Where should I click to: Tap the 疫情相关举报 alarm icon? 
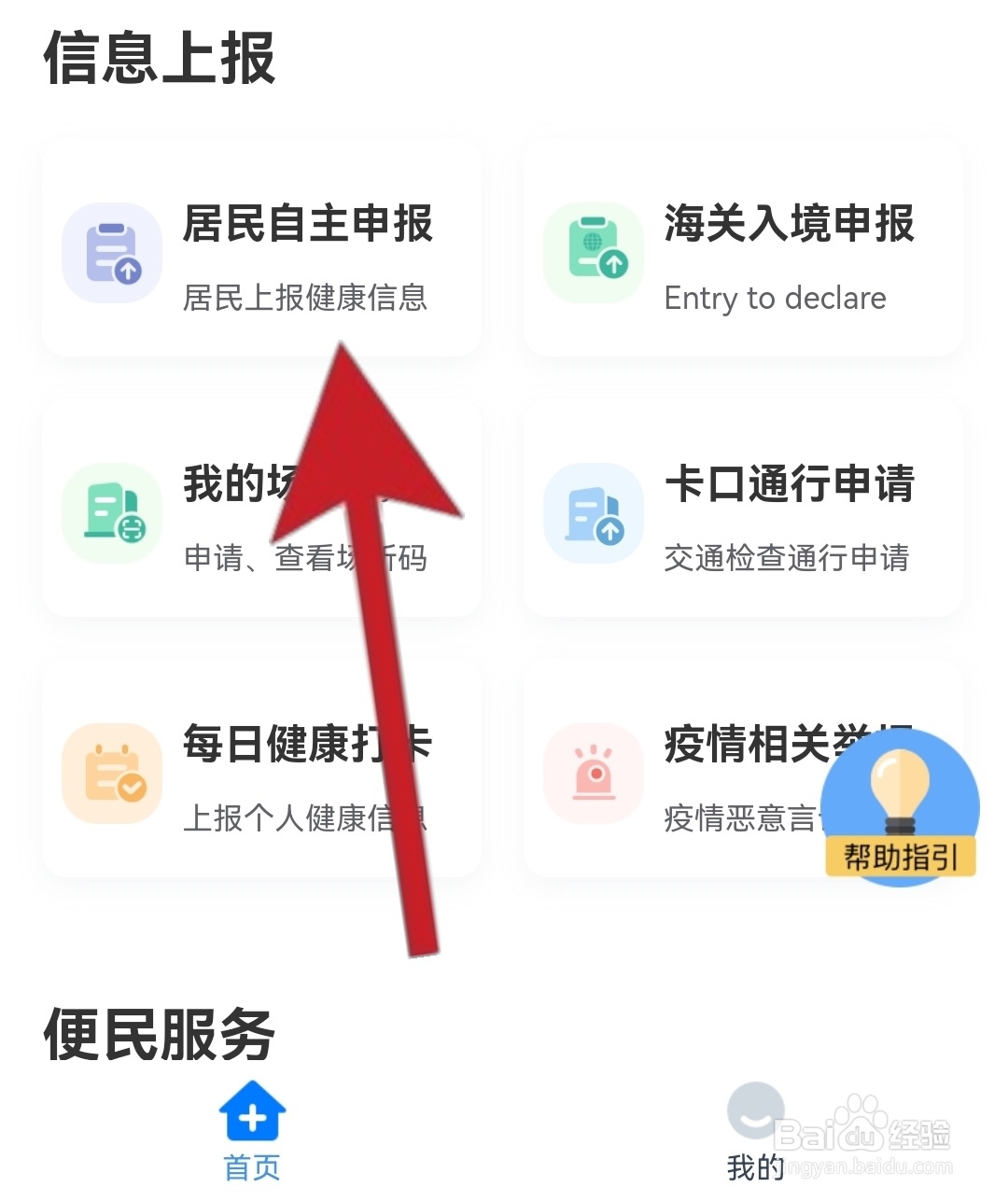click(594, 772)
